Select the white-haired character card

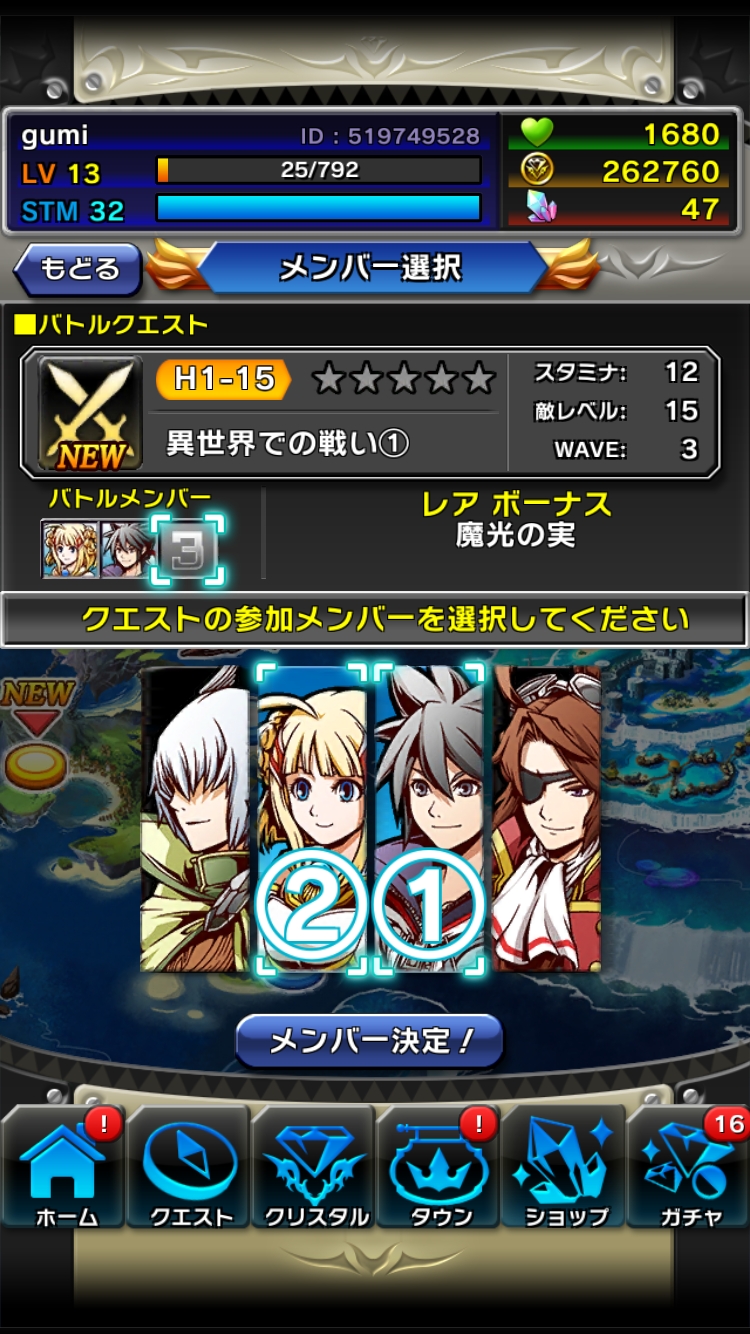(196, 818)
